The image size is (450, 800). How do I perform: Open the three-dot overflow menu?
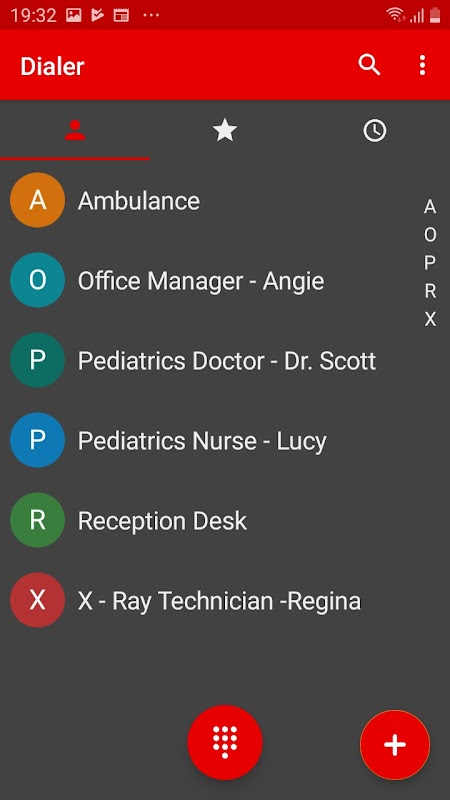(422, 65)
